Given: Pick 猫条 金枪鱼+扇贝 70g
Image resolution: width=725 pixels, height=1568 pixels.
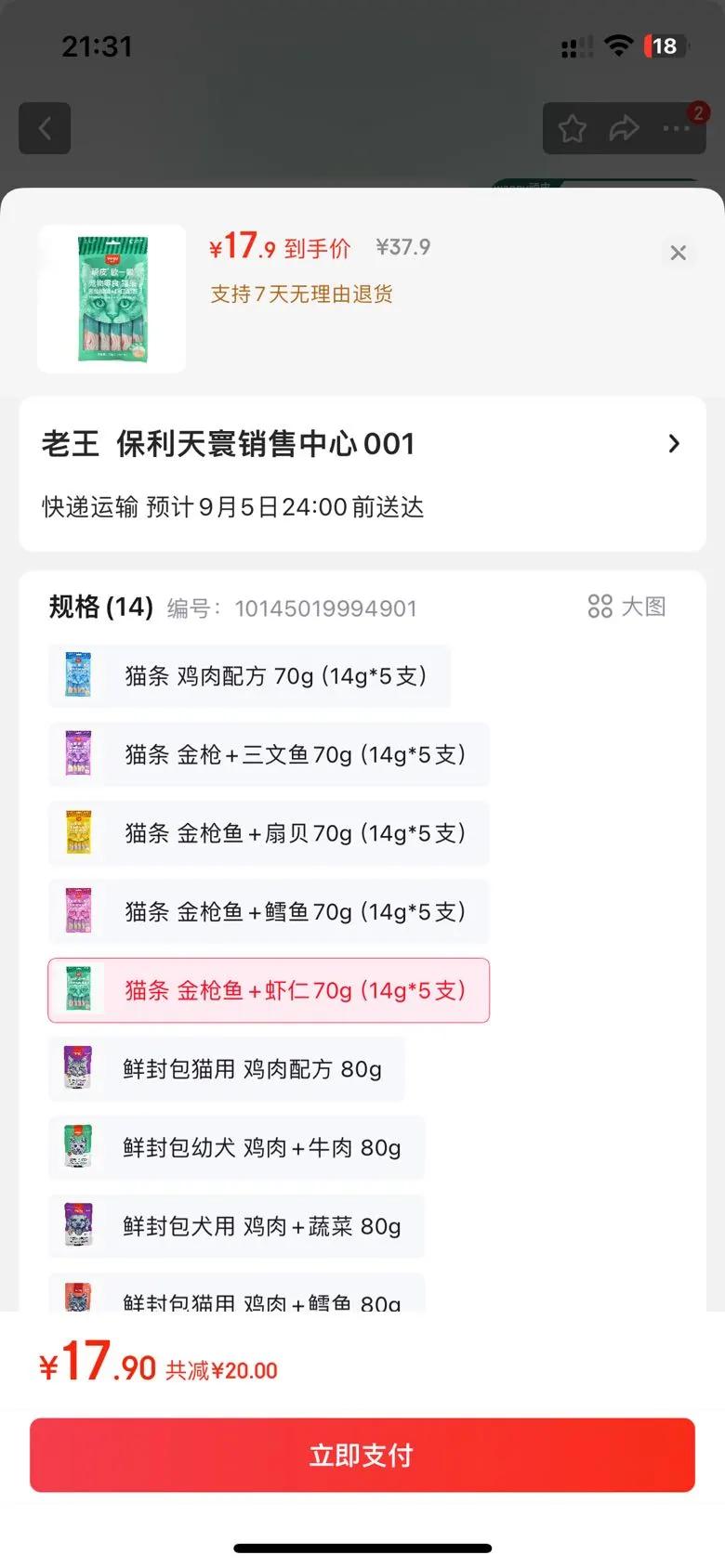Looking at the screenshot, I should pyautogui.click(x=269, y=833).
